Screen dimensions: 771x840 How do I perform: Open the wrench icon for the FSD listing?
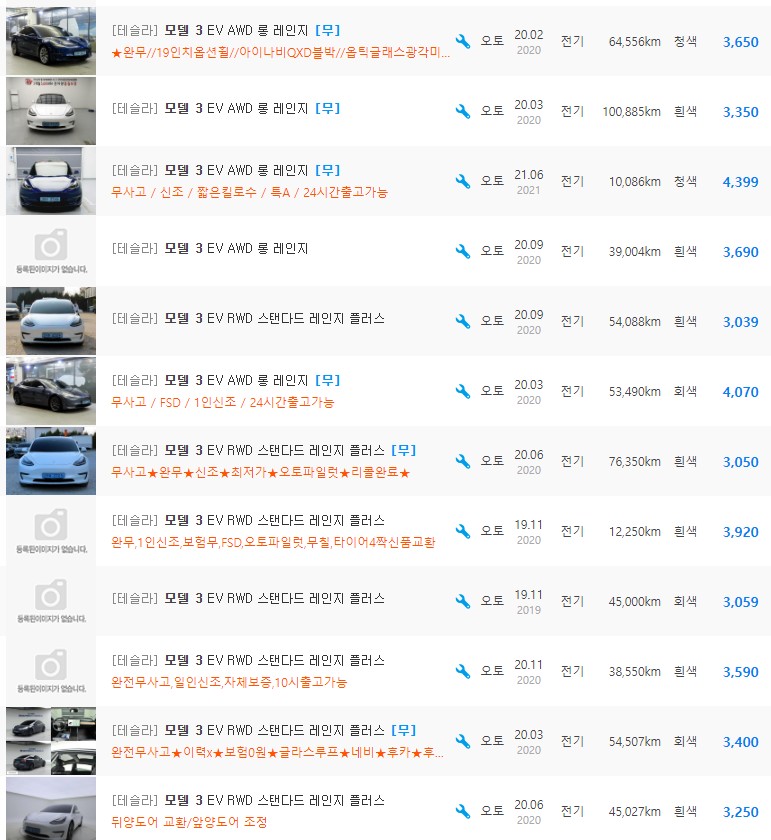point(461,391)
